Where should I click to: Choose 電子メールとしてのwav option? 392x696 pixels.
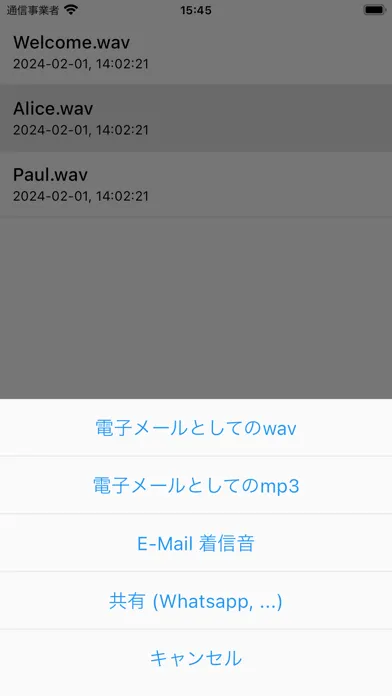[x=196, y=428]
